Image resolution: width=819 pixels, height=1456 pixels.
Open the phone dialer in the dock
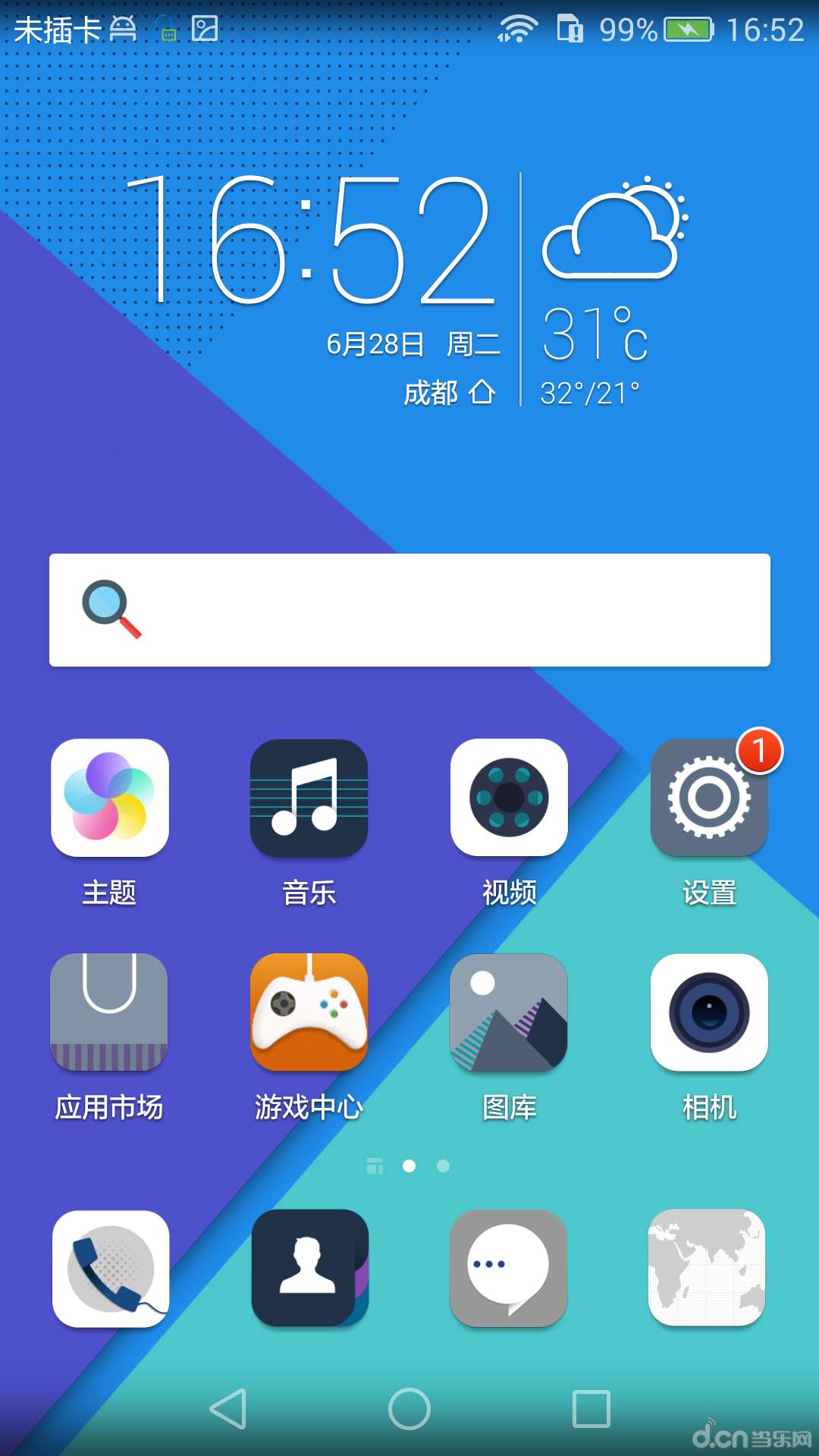click(111, 1269)
